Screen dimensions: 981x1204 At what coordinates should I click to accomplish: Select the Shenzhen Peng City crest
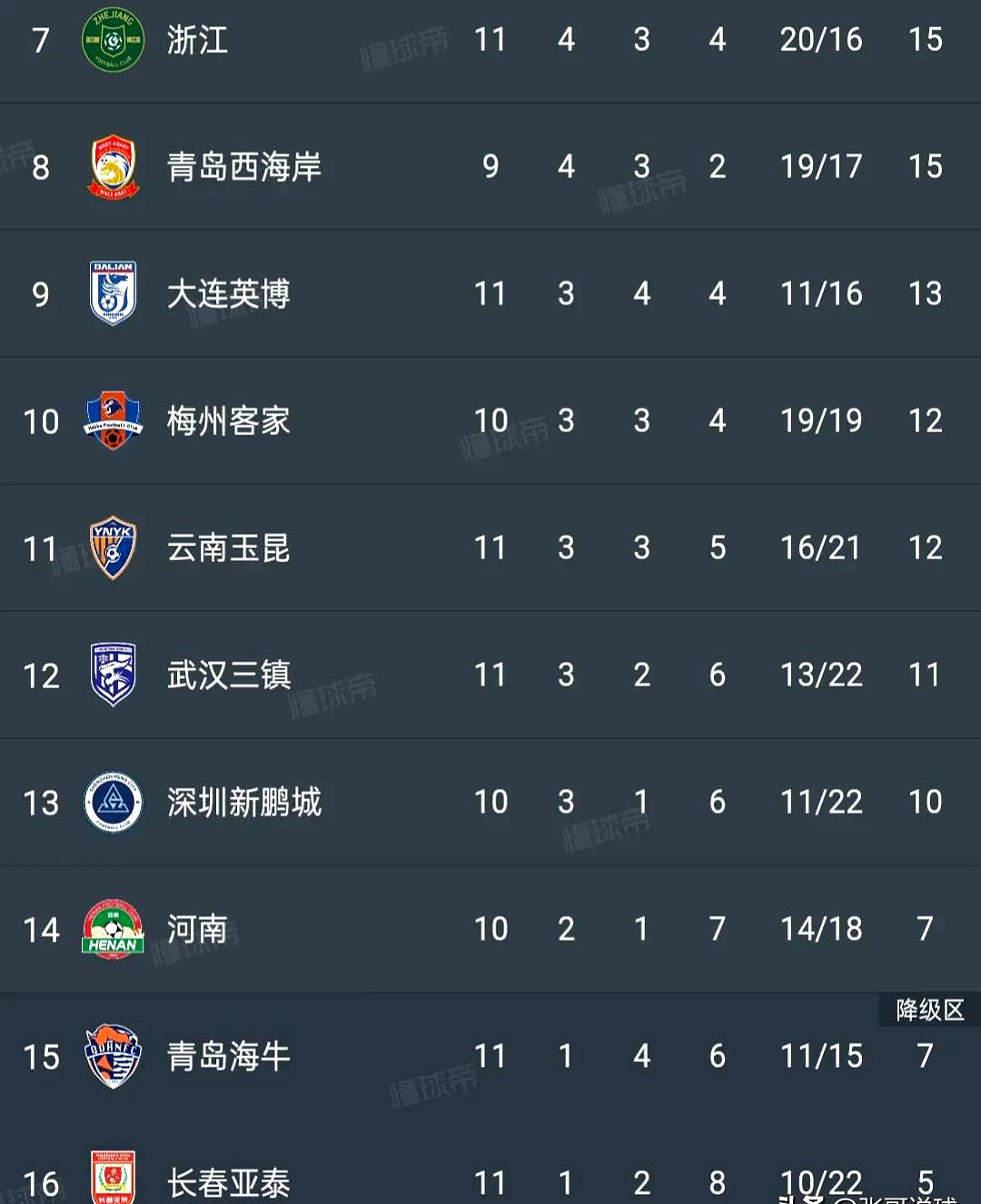[112, 802]
